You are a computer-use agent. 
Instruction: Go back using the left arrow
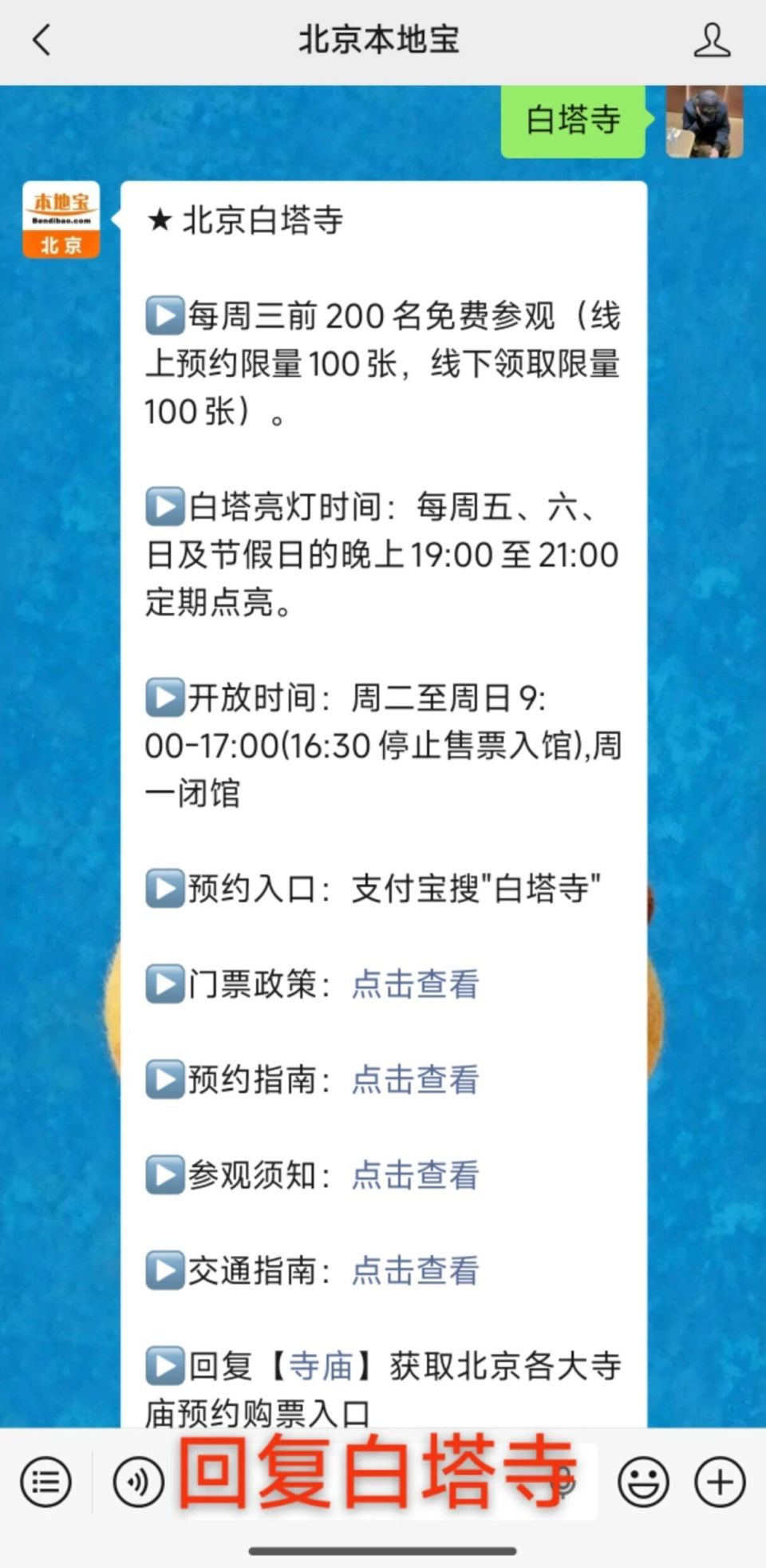coord(41,40)
